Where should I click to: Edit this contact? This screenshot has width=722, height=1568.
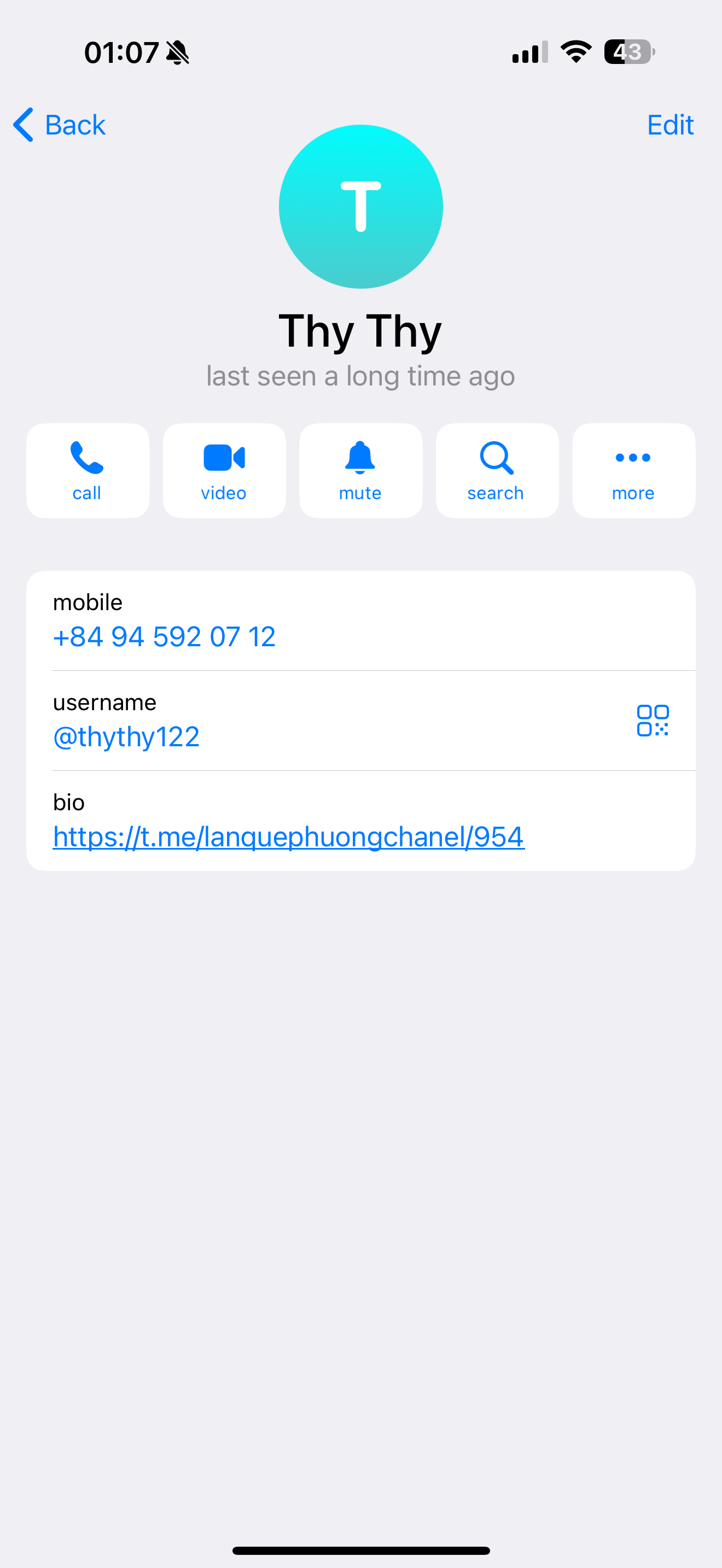pos(669,124)
